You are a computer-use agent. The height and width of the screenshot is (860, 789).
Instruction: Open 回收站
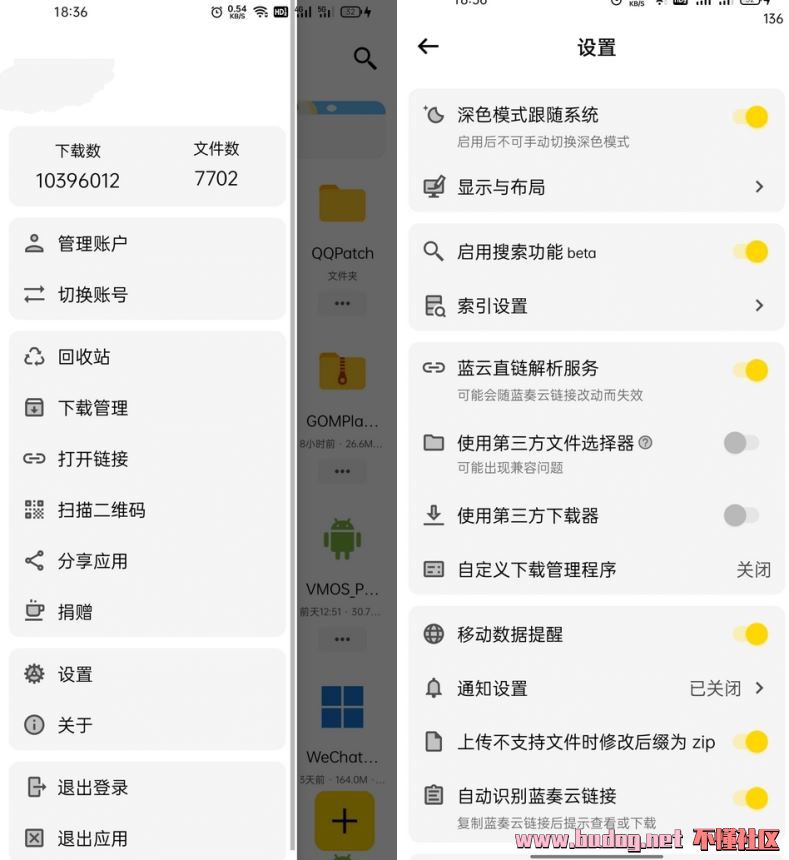coord(84,357)
